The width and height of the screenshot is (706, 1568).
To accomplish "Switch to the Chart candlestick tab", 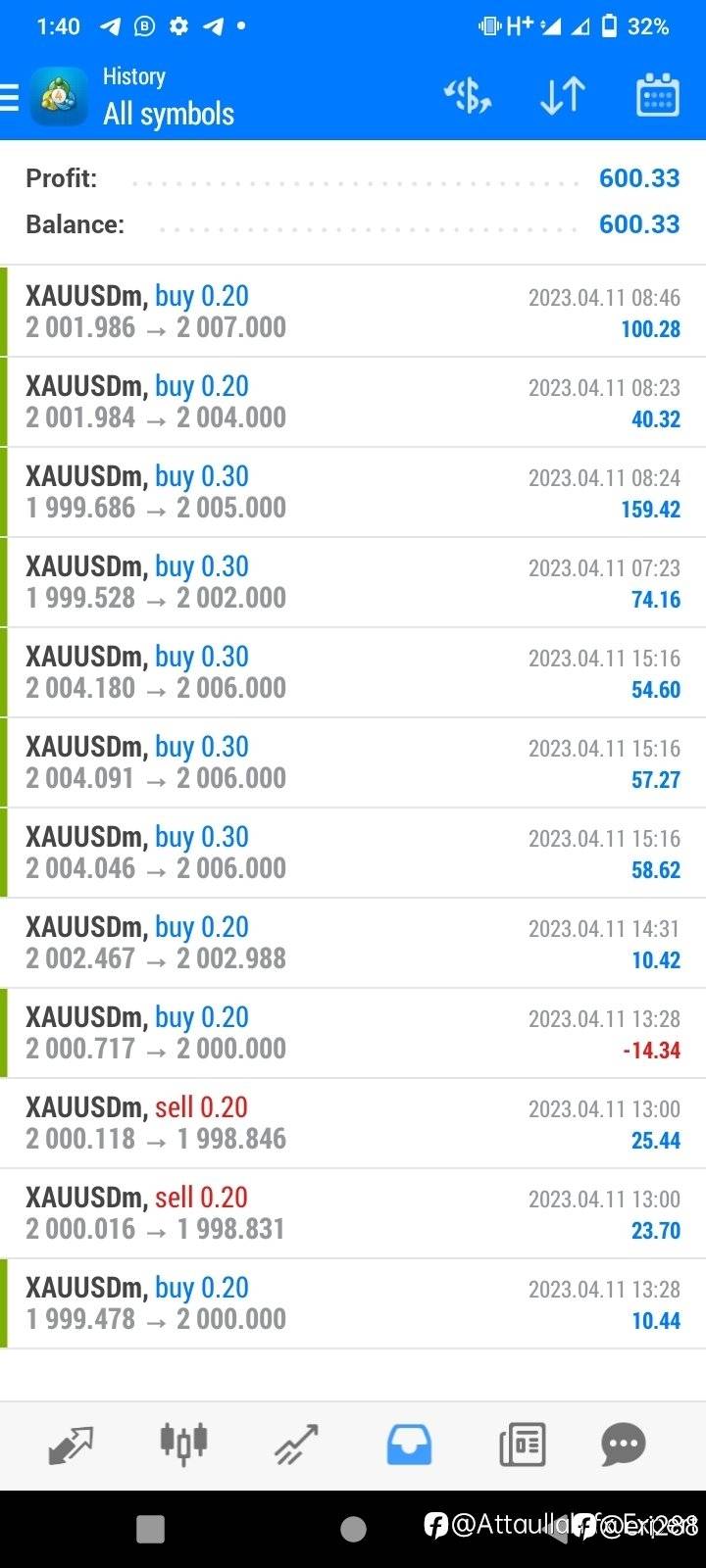I will click(x=183, y=1445).
